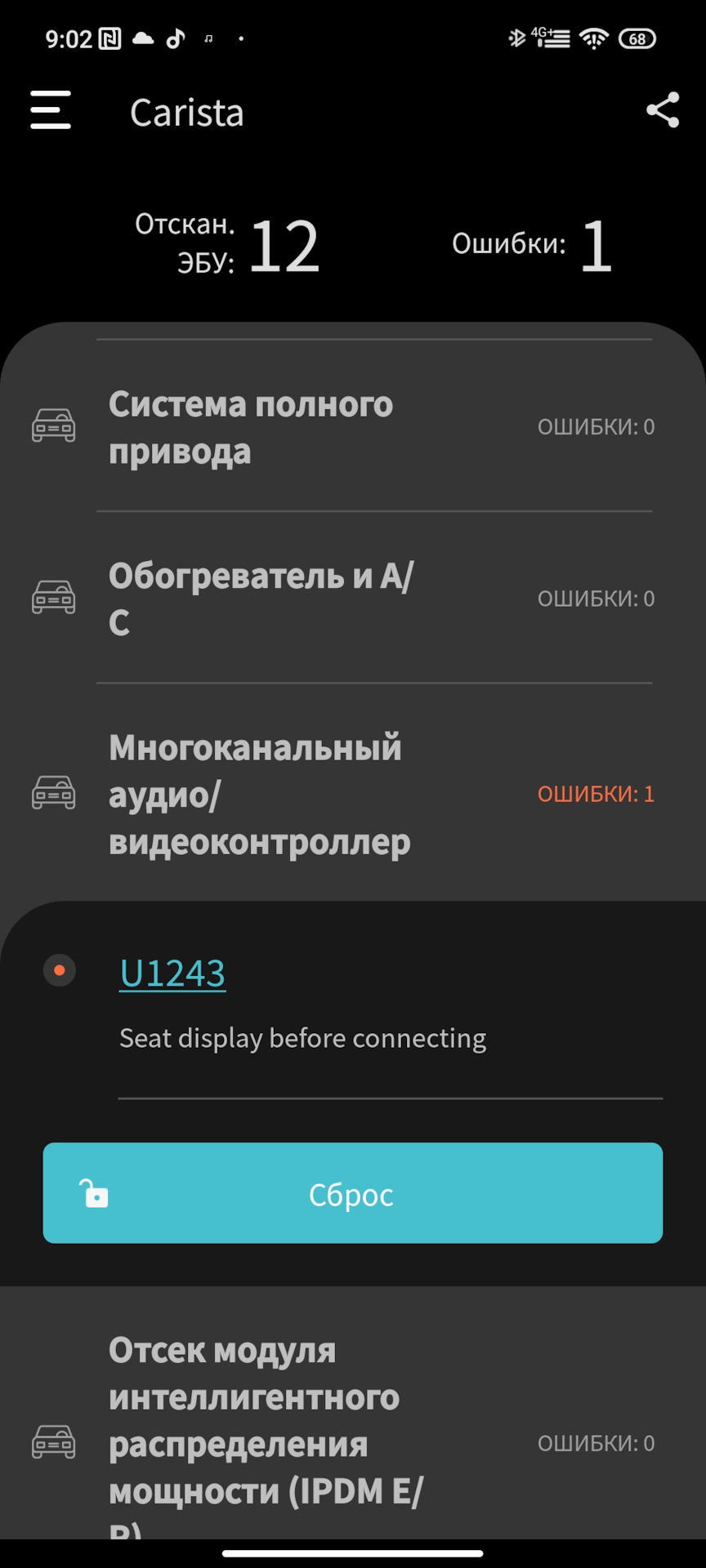Screen dimensions: 706x1568
Task: Open the U1243 fault code link
Action: [x=172, y=972]
